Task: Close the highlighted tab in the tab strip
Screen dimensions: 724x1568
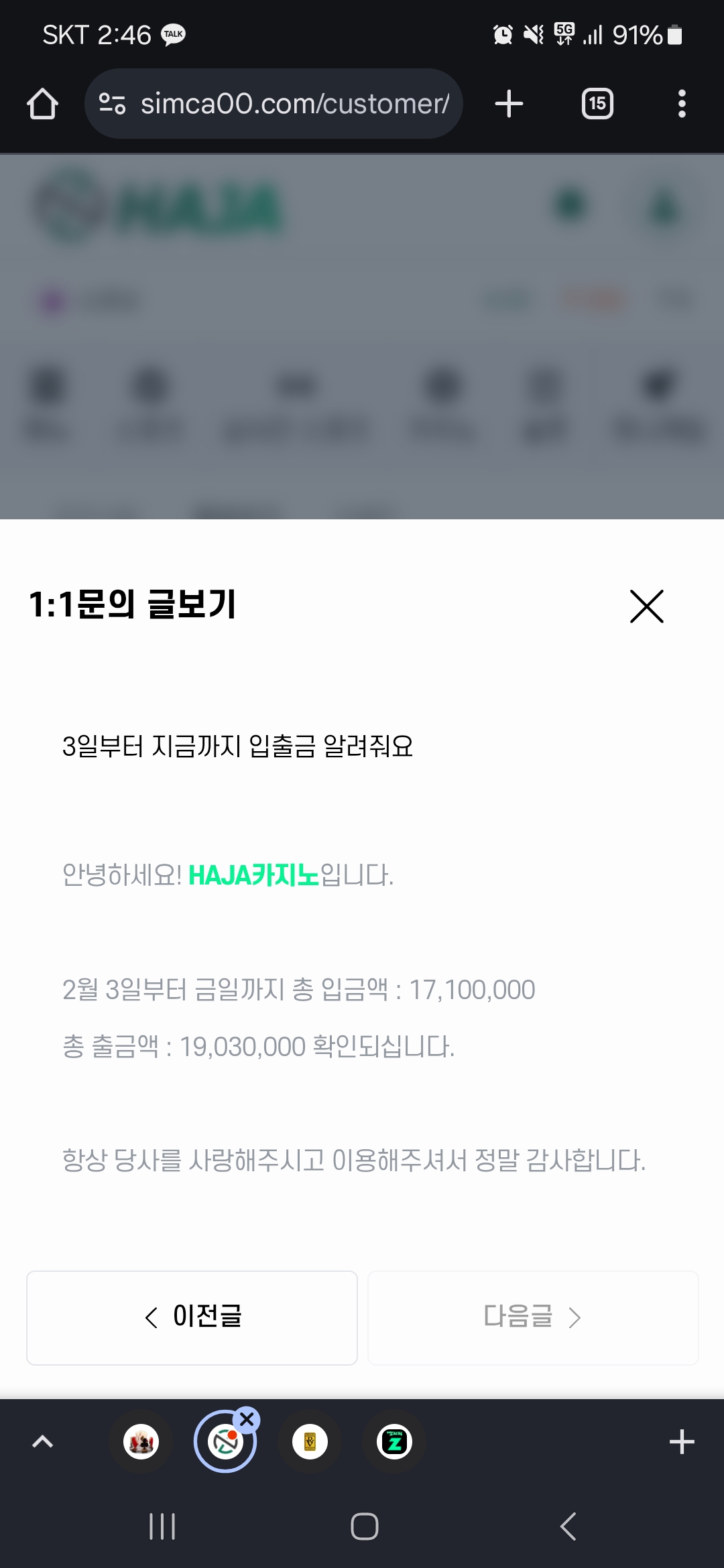Action: pos(247,1419)
